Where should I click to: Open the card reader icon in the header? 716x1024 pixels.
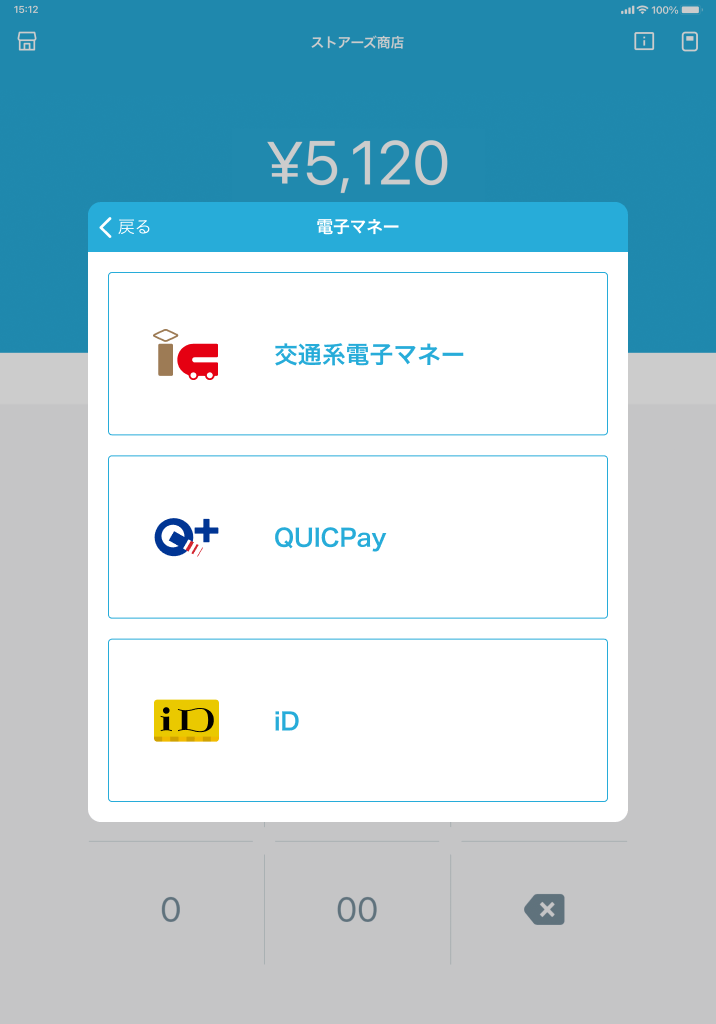tap(689, 42)
